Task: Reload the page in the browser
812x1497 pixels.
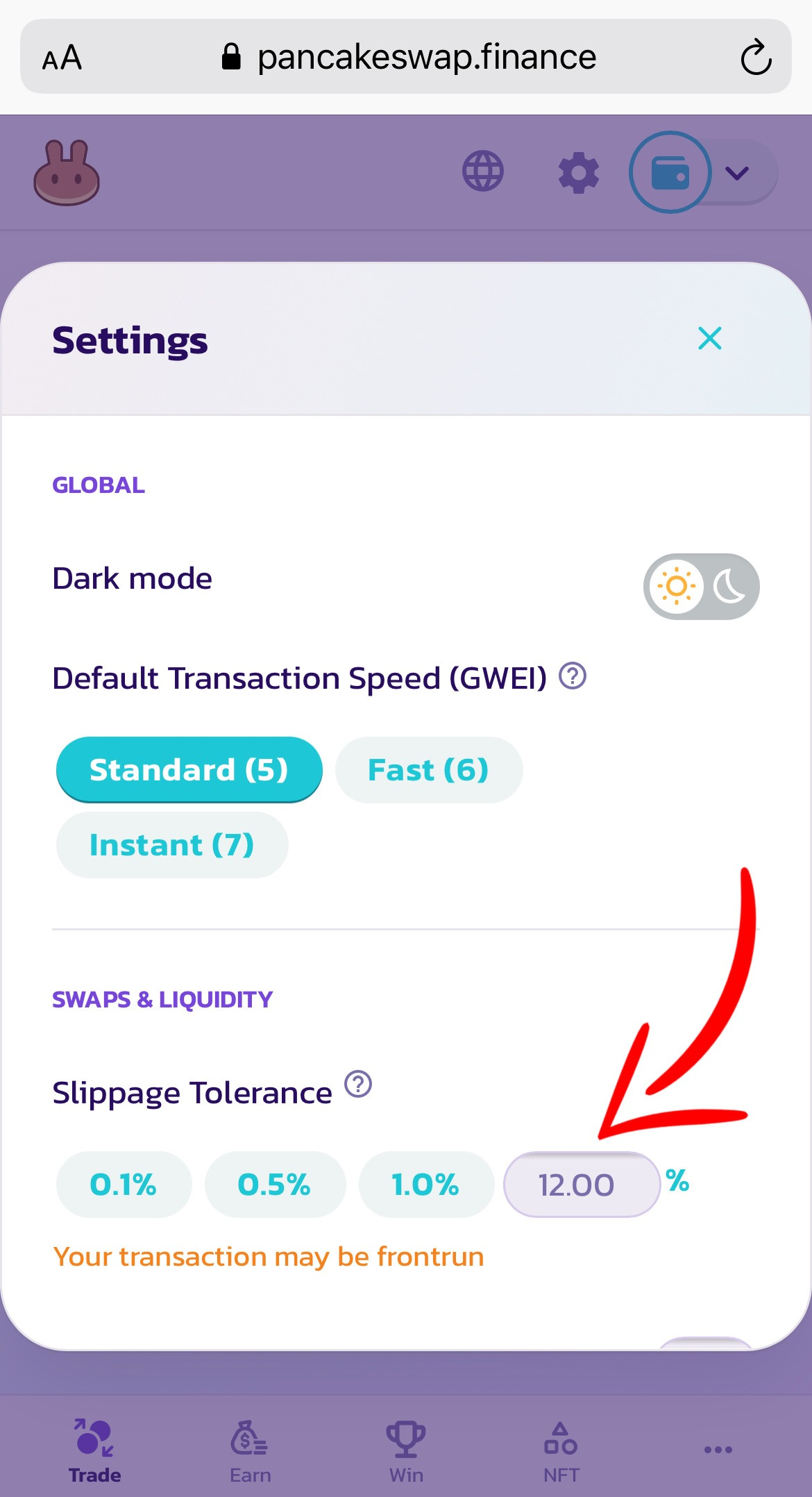Action: coord(755,57)
